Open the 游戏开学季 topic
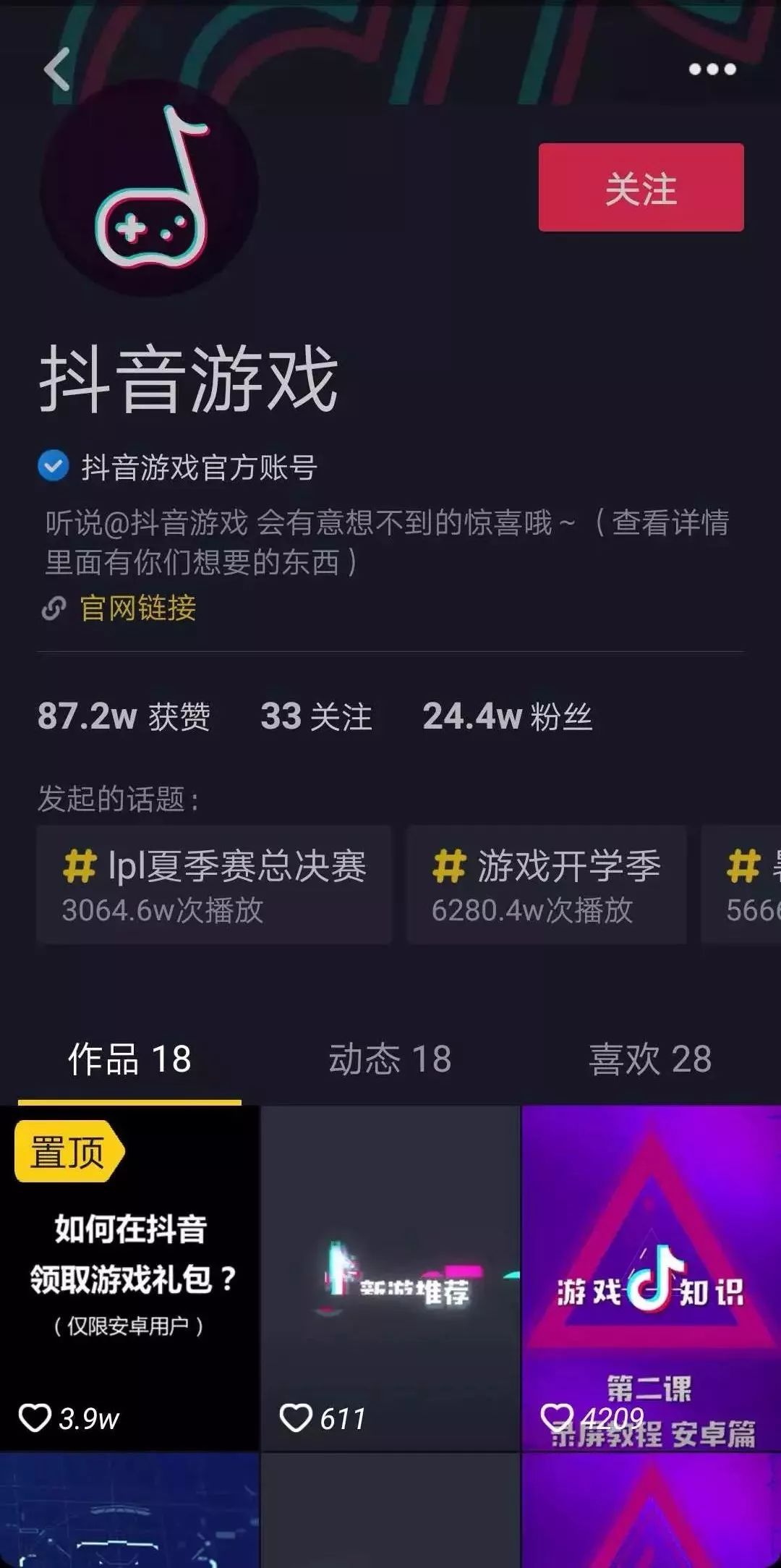 [x=546, y=885]
